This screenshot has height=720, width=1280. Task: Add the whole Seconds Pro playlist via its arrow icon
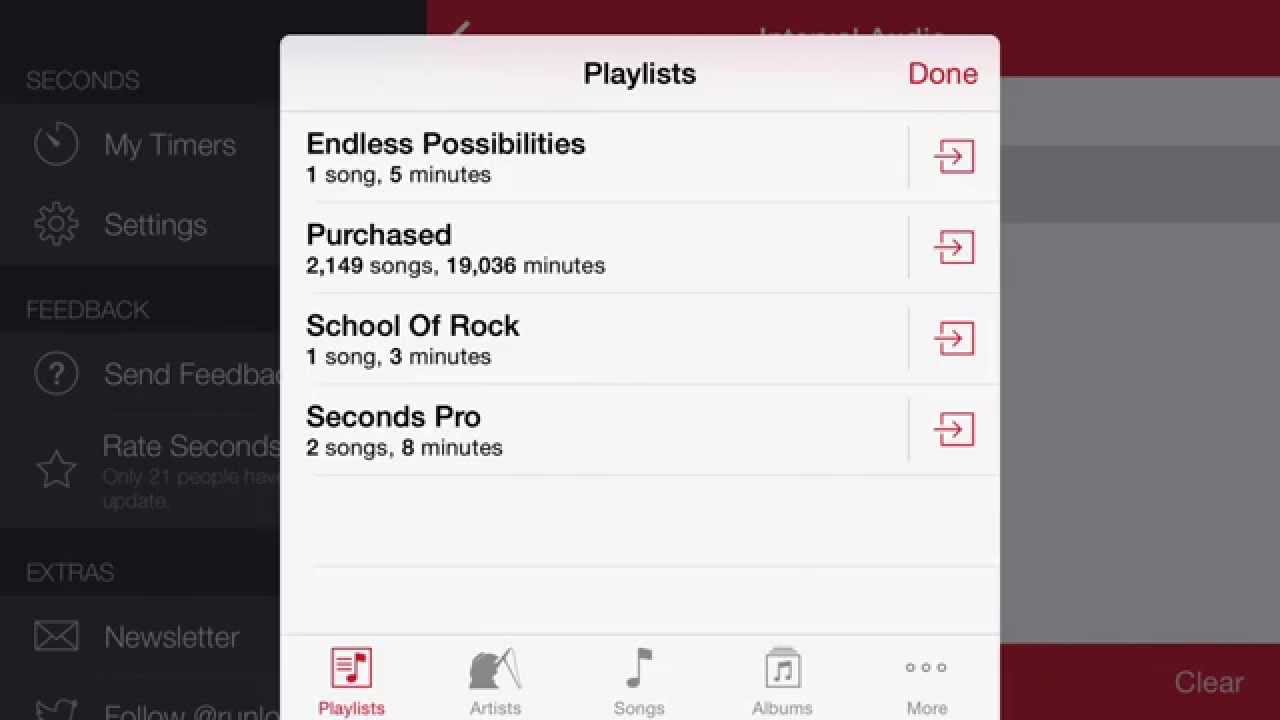point(954,430)
